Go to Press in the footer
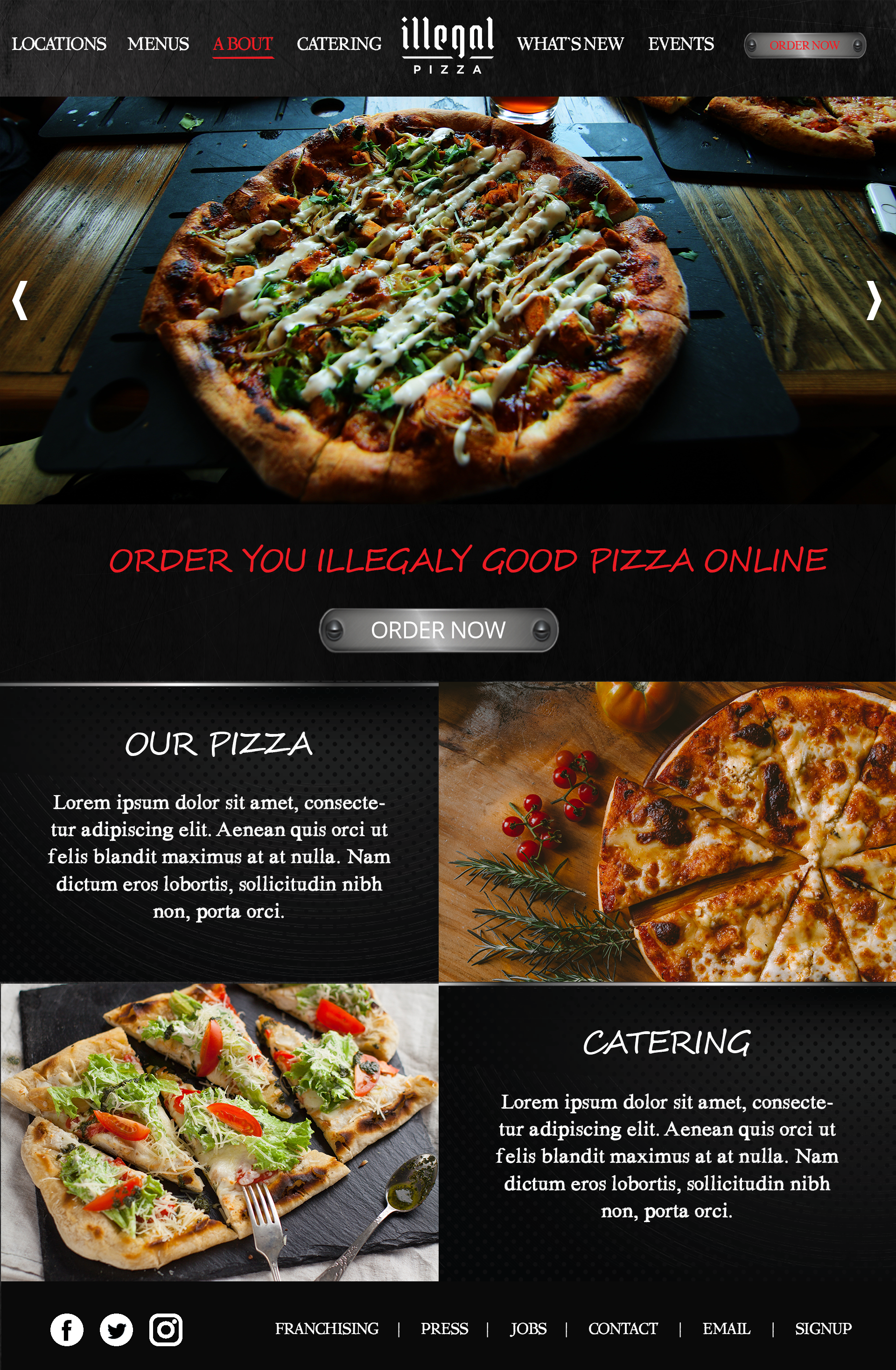The width and height of the screenshot is (896, 1370). (444, 1328)
